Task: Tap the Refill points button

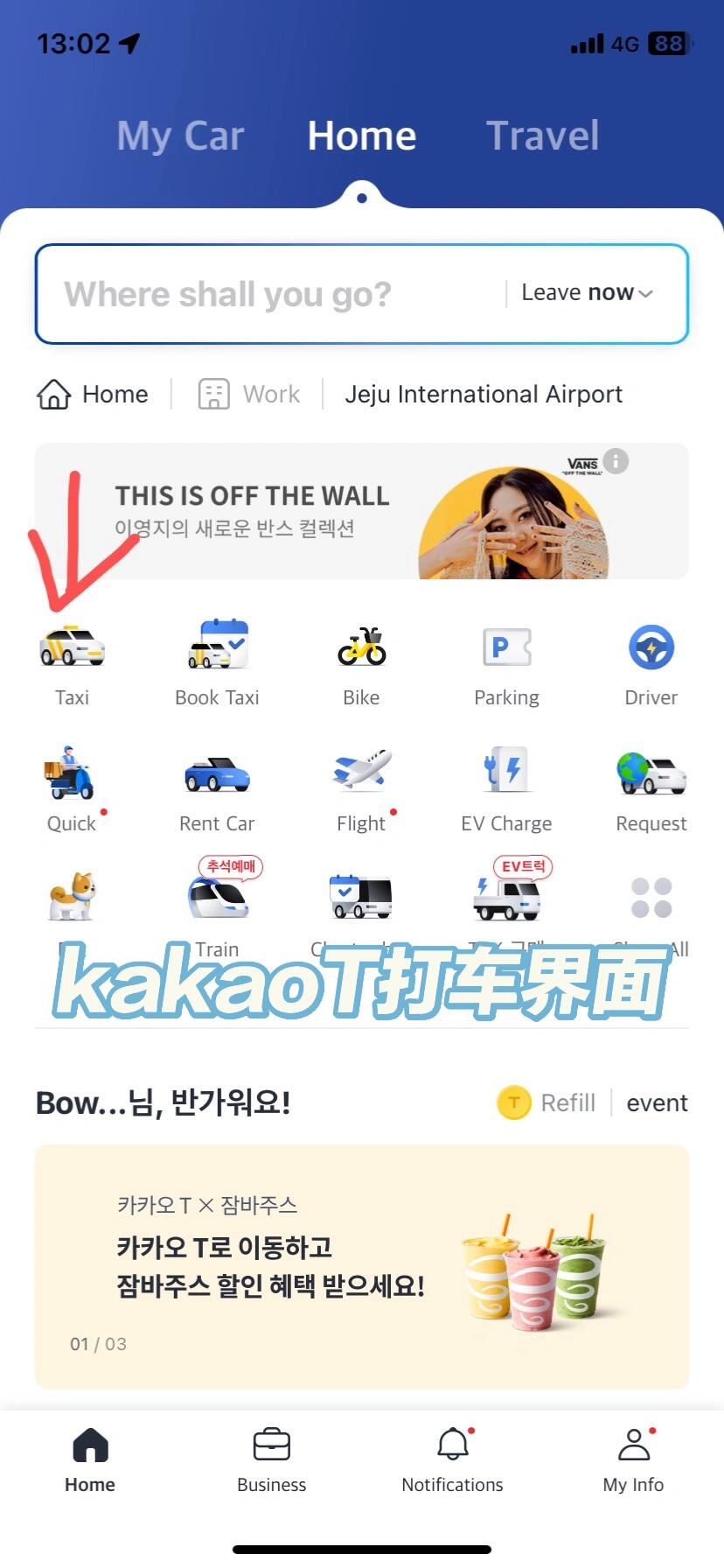Action: (547, 1102)
